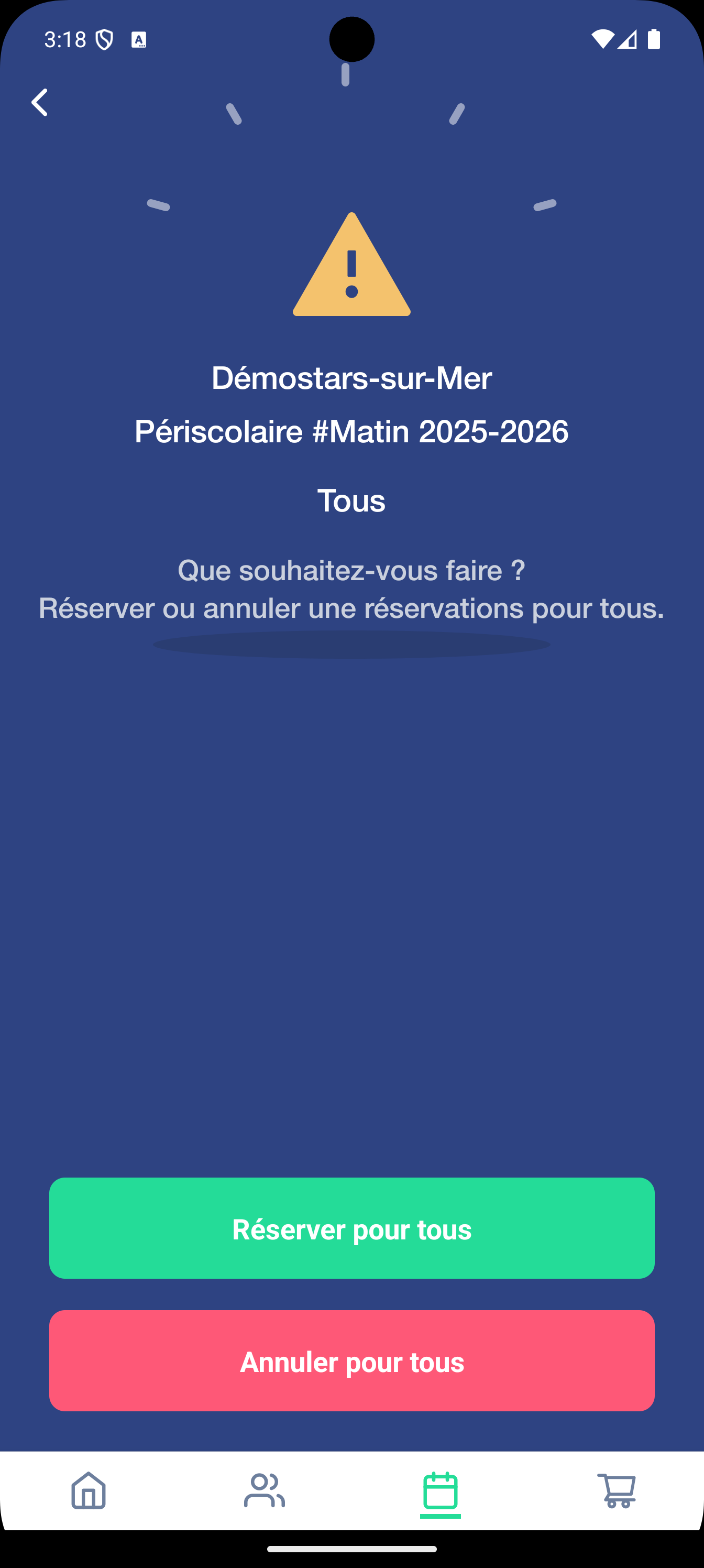Viewport: 704px width, 1568px height.
Task: Go to the shopping cart tab
Action: 616,1490
